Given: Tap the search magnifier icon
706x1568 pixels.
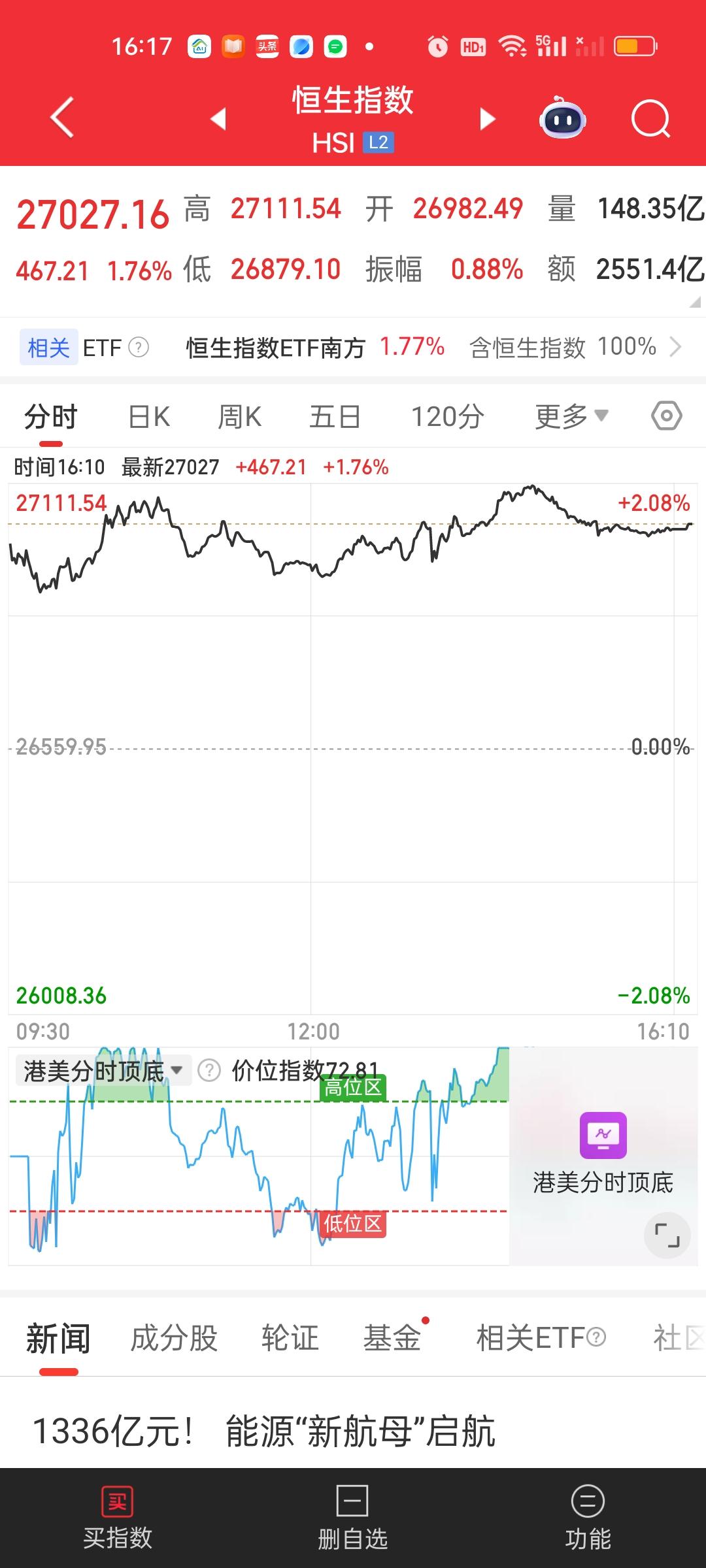Looking at the screenshot, I should coord(650,119).
